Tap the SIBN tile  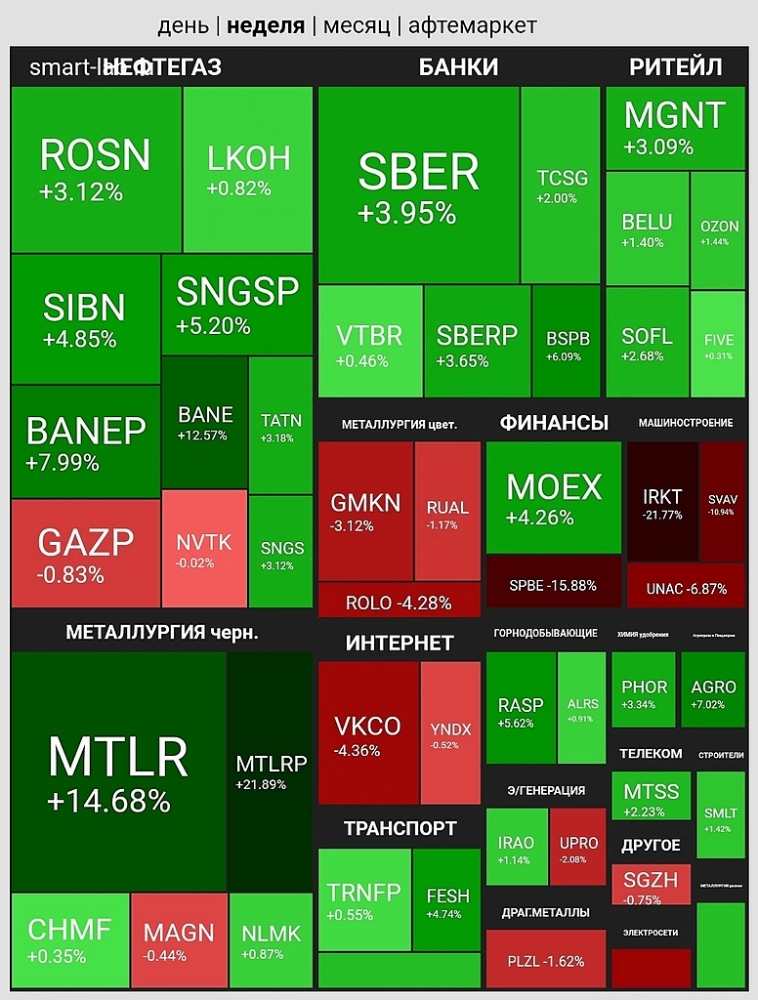pyautogui.click(x=85, y=320)
